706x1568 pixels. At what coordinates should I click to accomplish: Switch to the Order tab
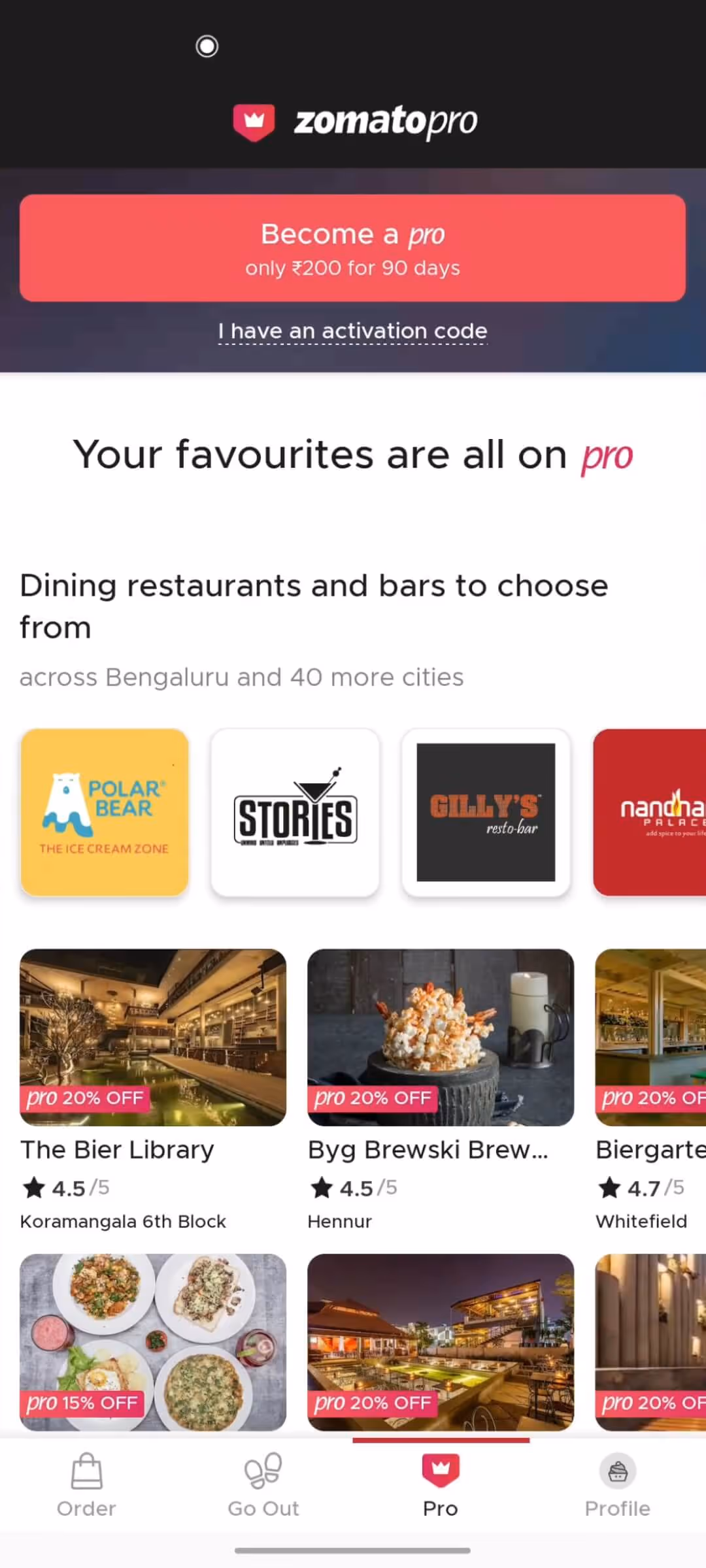point(86,1486)
